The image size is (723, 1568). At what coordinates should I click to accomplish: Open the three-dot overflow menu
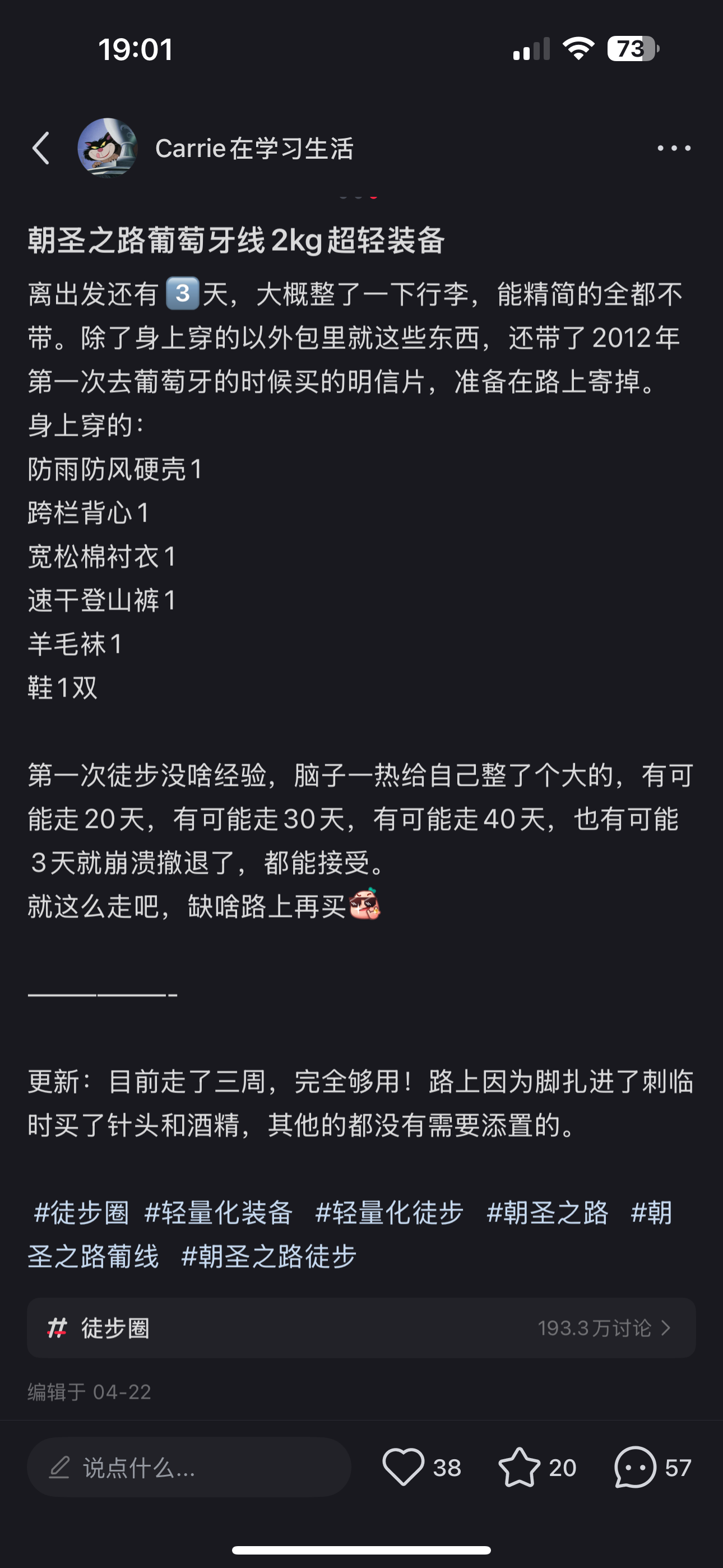pyautogui.click(x=674, y=149)
